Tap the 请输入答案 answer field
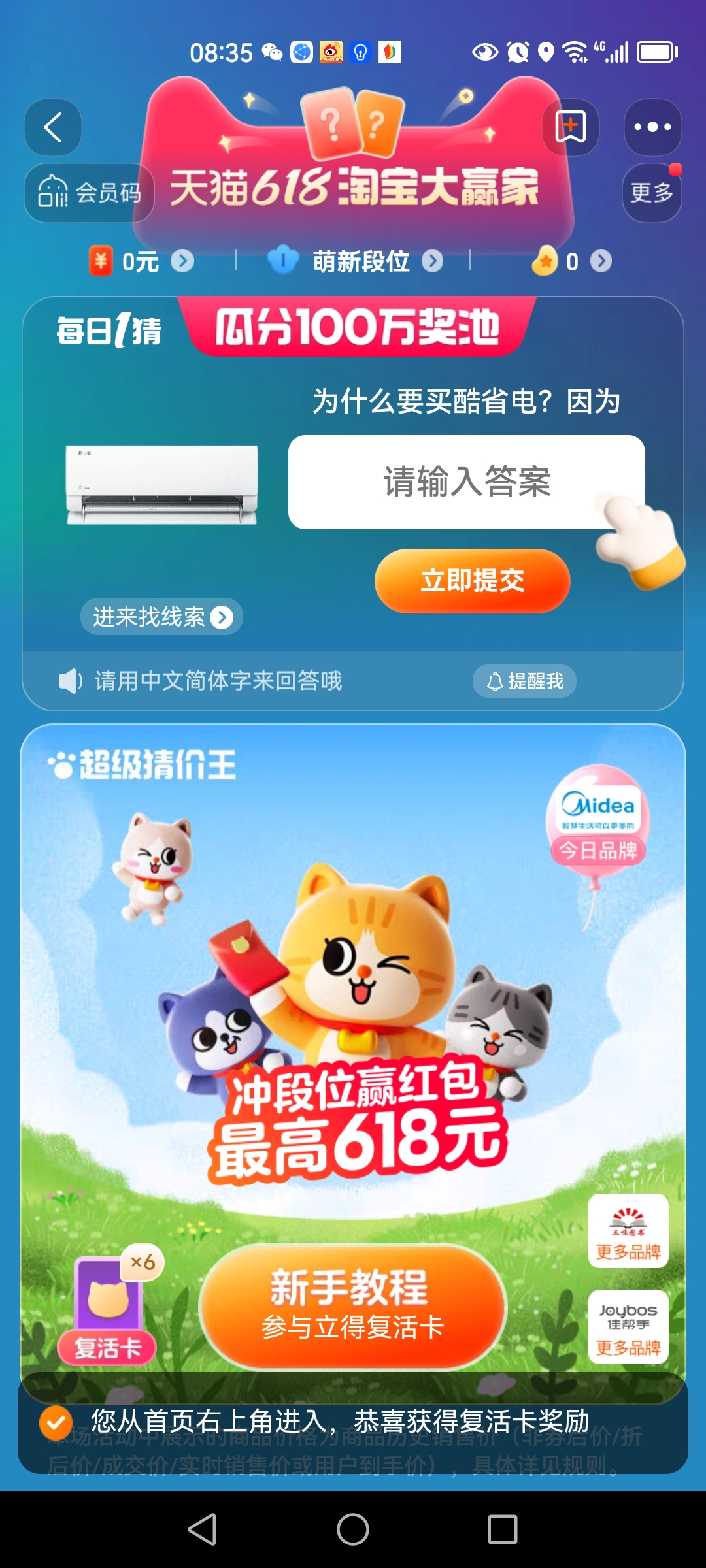Screen dimensions: 706x1568 click(x=467, y=482)
